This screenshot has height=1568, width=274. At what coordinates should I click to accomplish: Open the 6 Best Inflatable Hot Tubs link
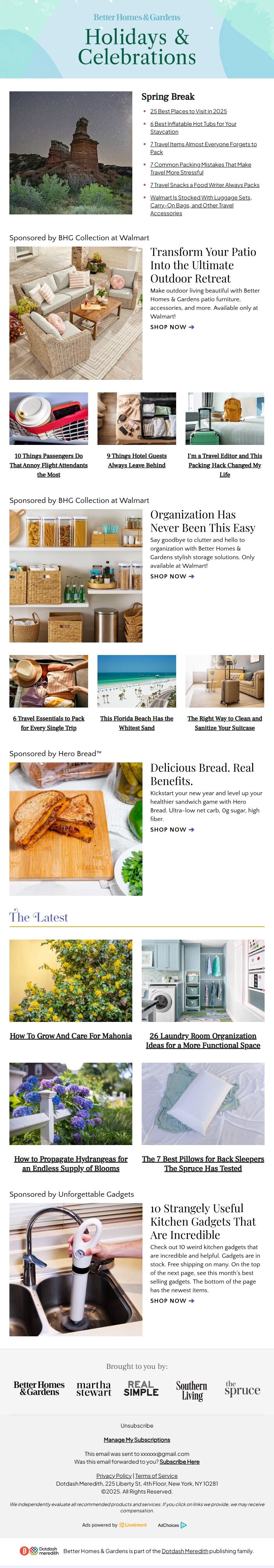coord(193,123)
